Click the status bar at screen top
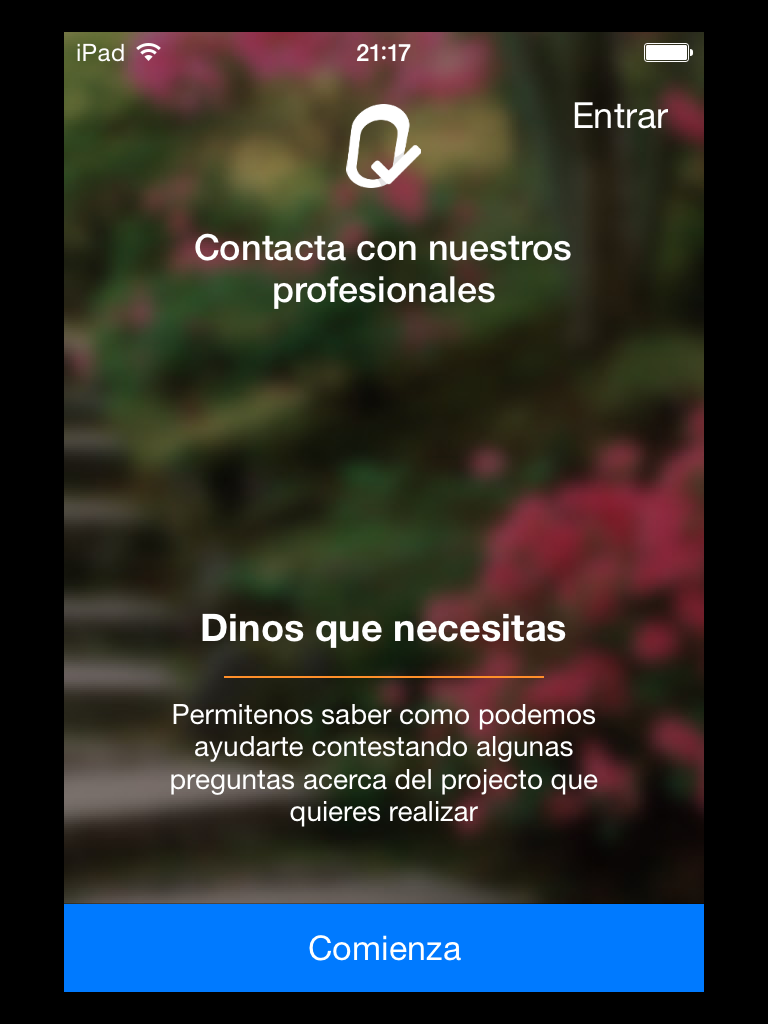Screen dimensions: 768x1024 tap(384, 51)
